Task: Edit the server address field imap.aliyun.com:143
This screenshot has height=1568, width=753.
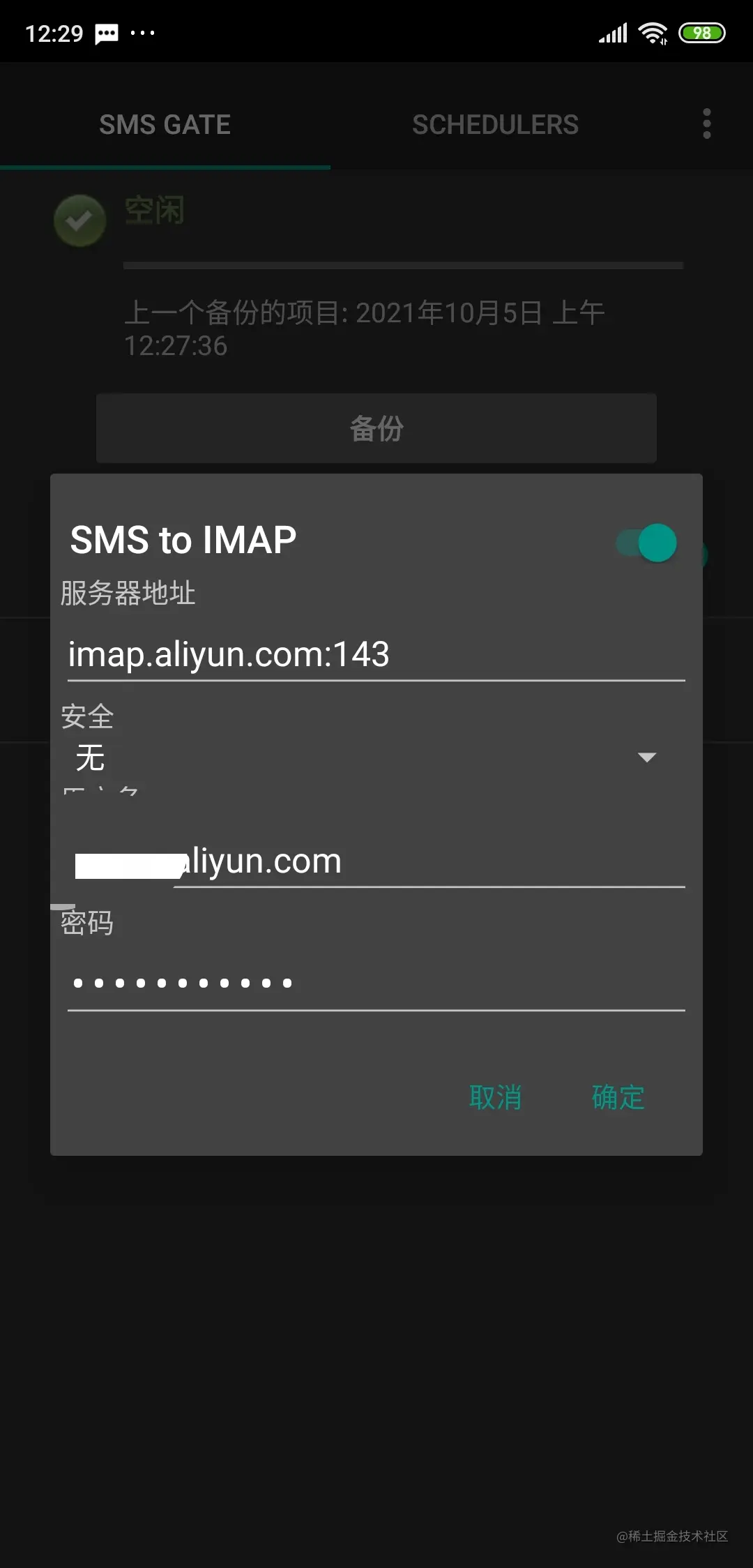Action: (375, 654)
